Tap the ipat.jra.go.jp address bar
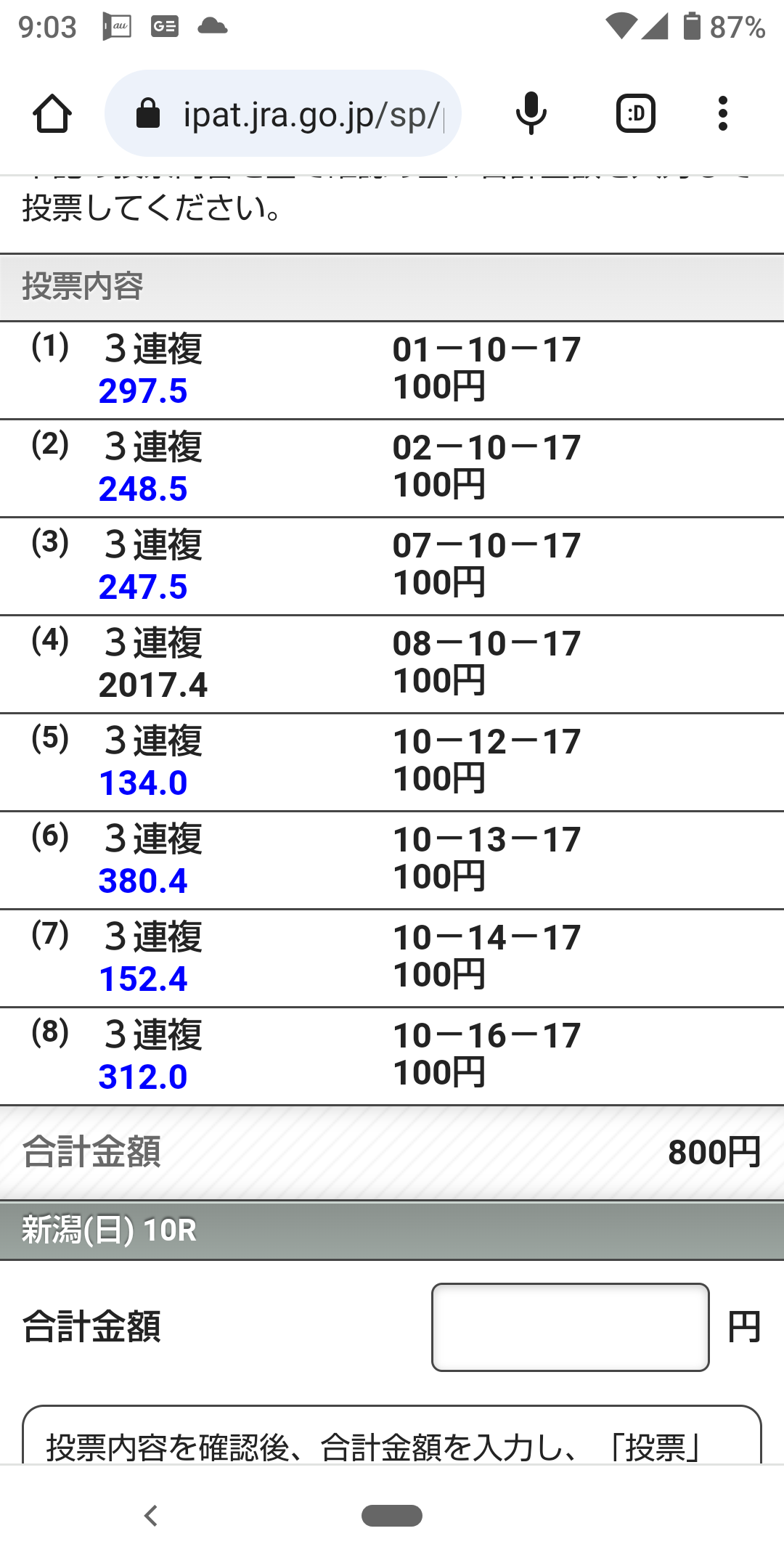This screenshot has width=784, height=1568. click(x=290, y=114)
